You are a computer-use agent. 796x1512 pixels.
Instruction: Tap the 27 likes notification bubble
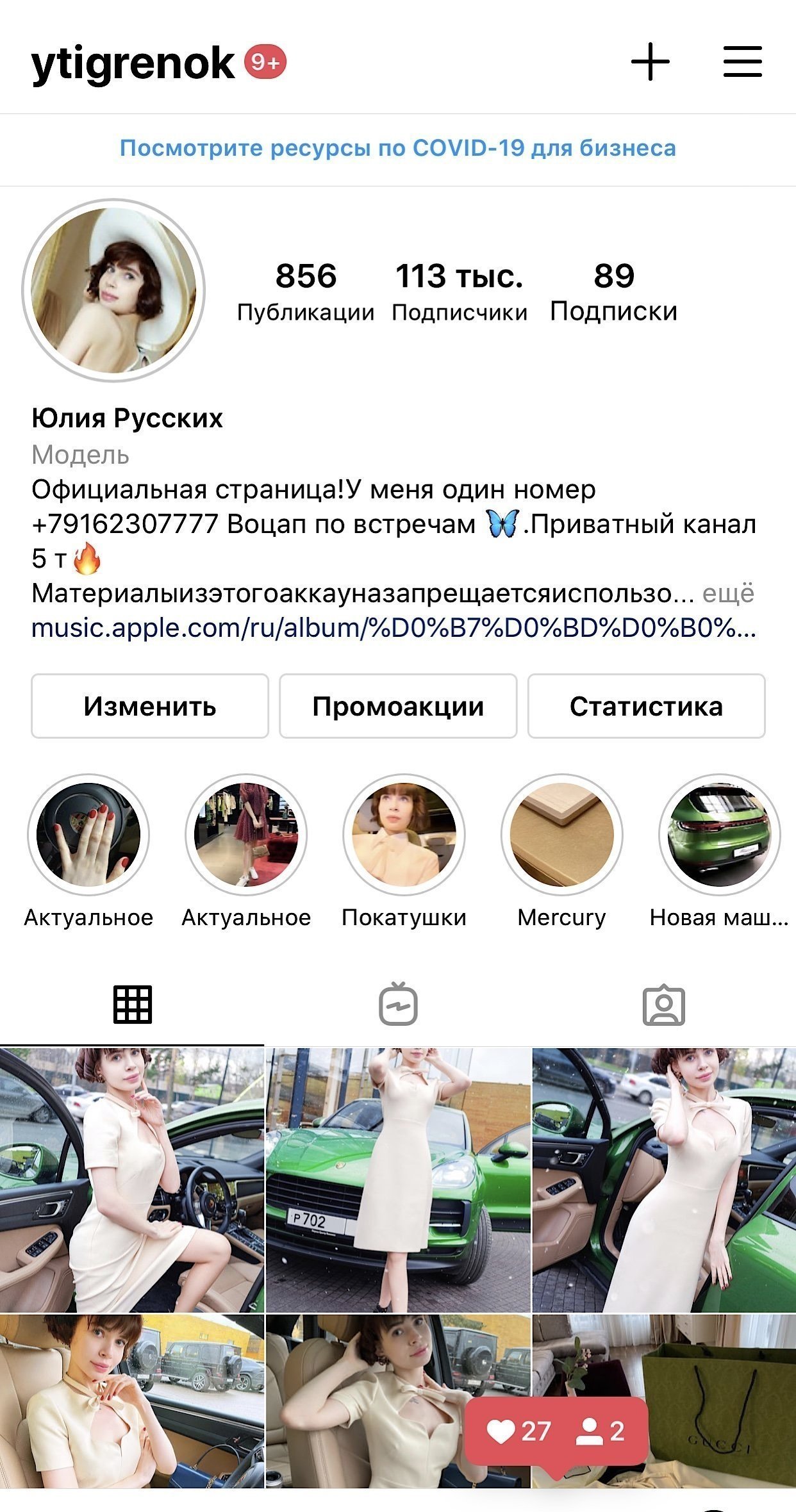(556, 1430)
